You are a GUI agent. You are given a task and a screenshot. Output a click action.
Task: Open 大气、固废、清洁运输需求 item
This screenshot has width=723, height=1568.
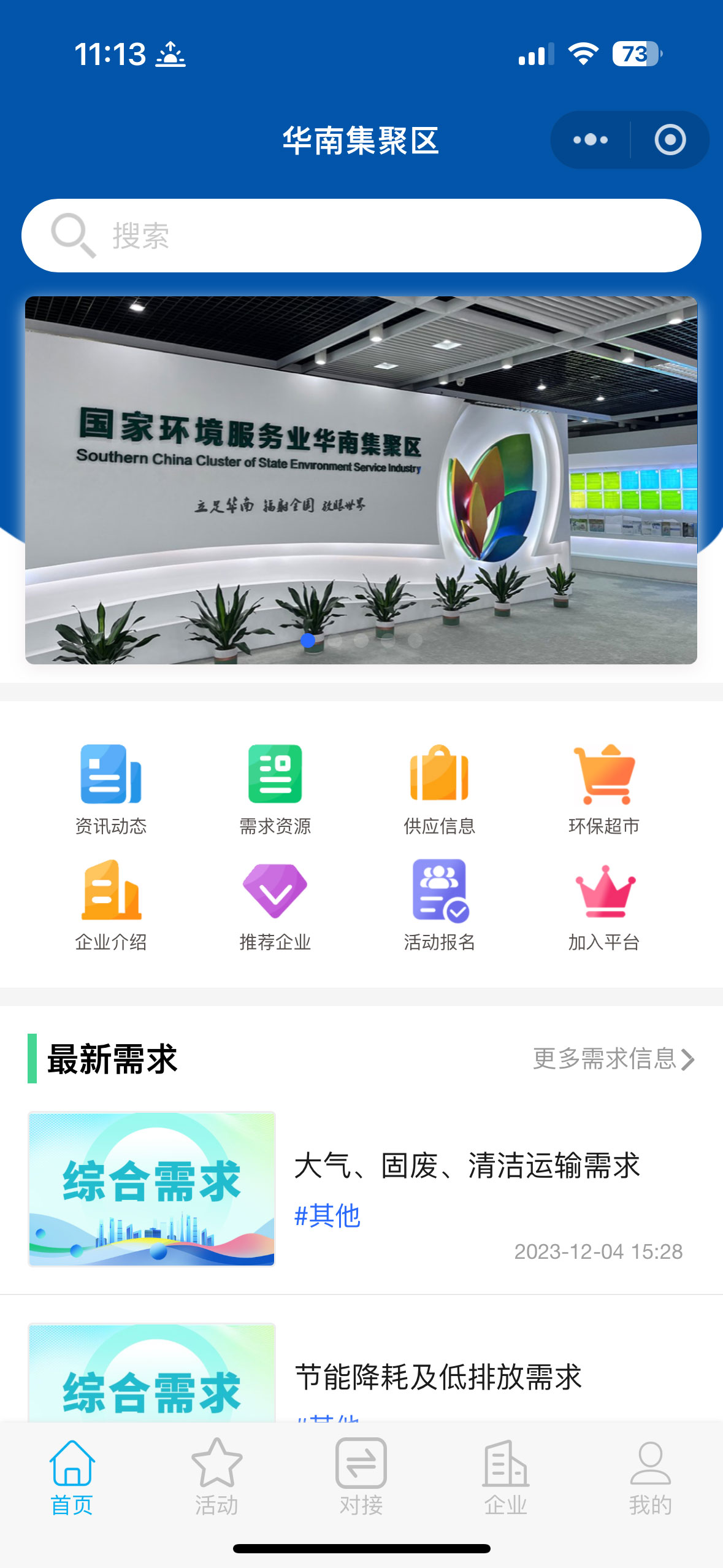click(467, 1166)
